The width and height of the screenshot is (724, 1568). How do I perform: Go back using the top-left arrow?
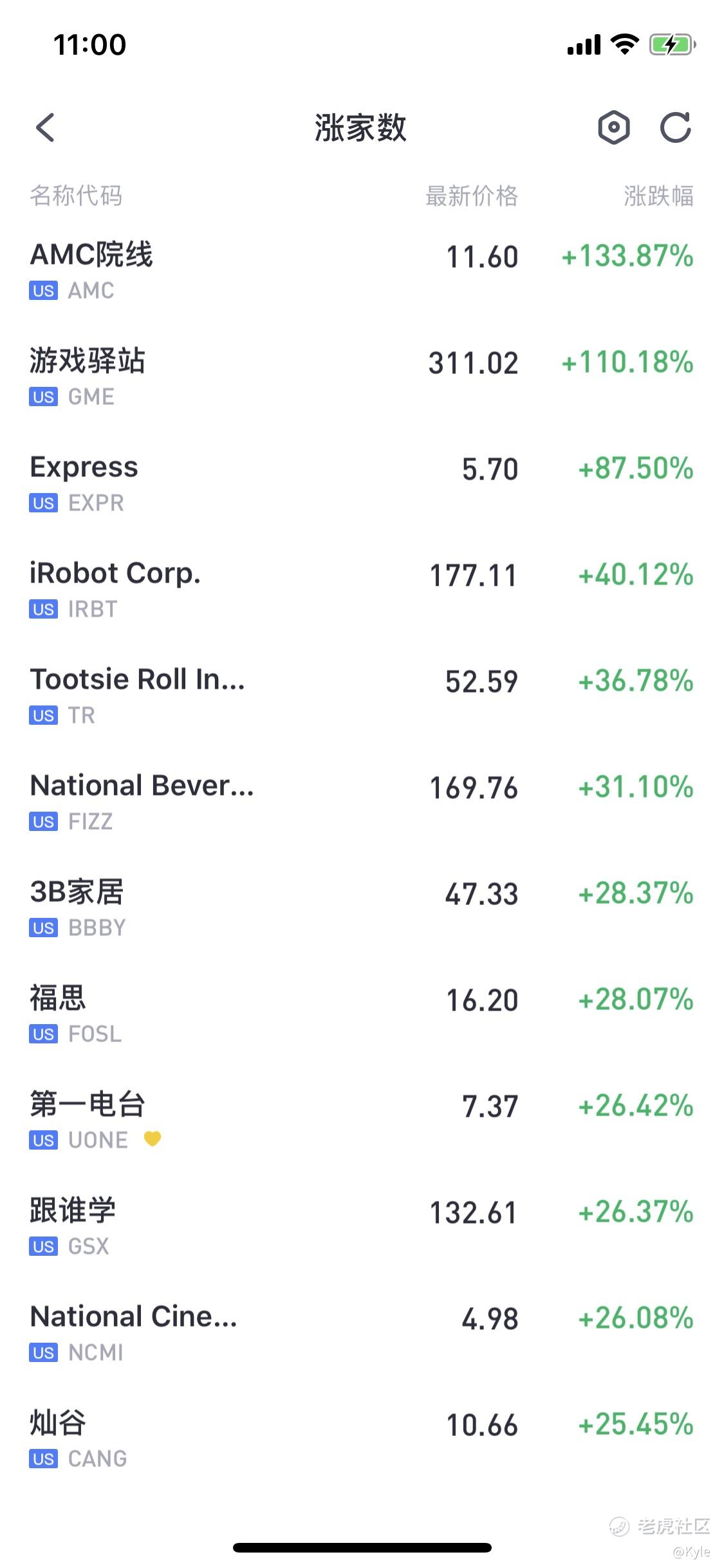click(45, 127)
